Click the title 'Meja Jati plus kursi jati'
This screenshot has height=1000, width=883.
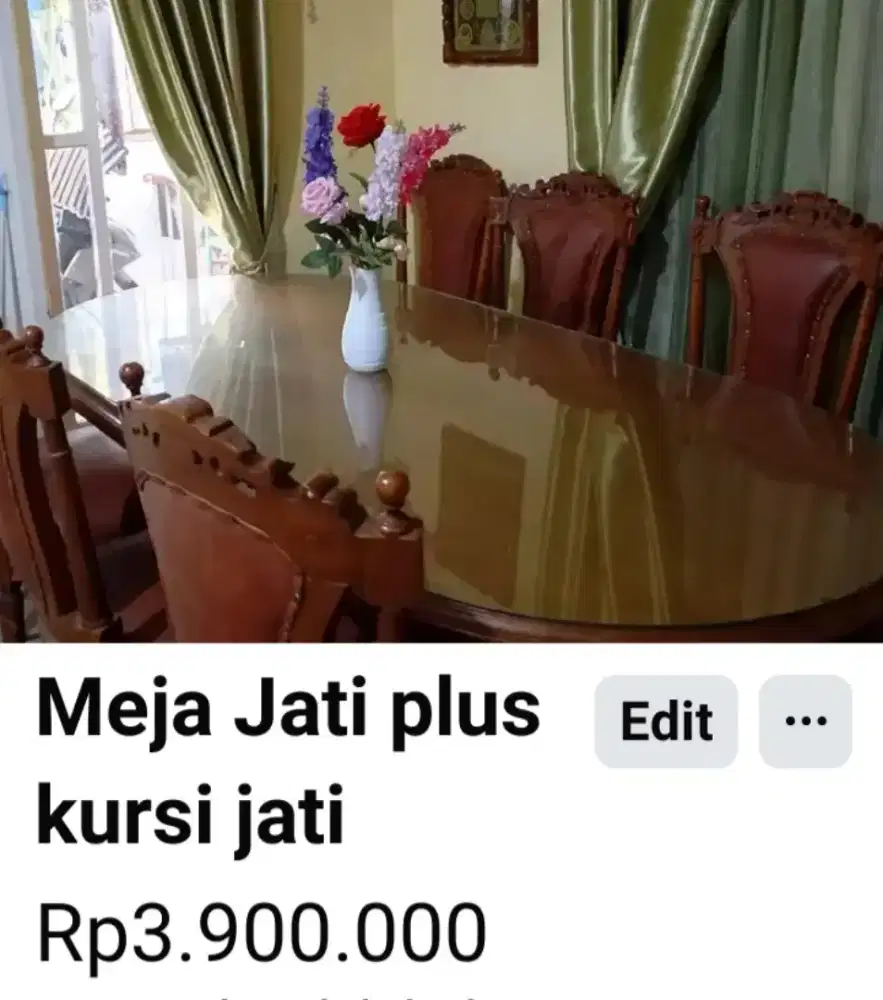point(290,760)
